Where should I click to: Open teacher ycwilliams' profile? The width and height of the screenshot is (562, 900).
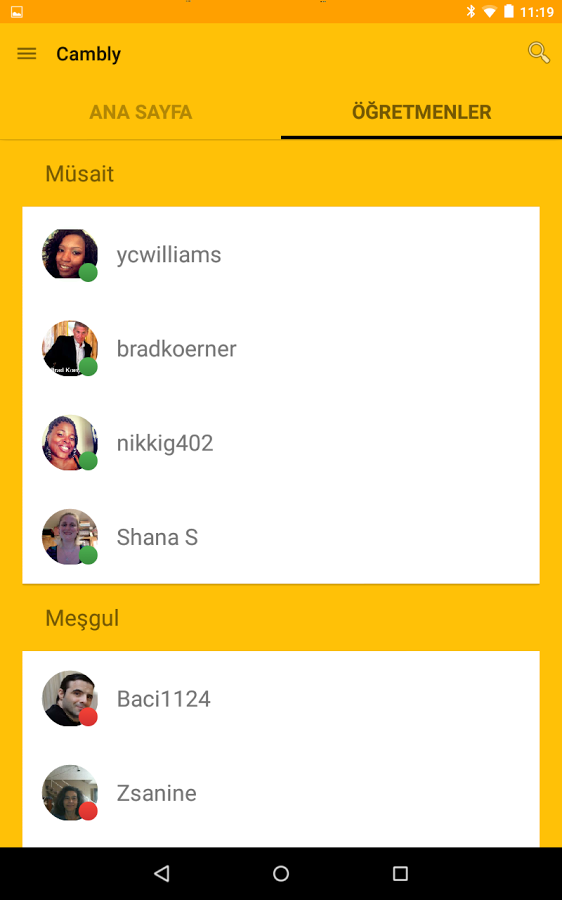coord(281,254)
